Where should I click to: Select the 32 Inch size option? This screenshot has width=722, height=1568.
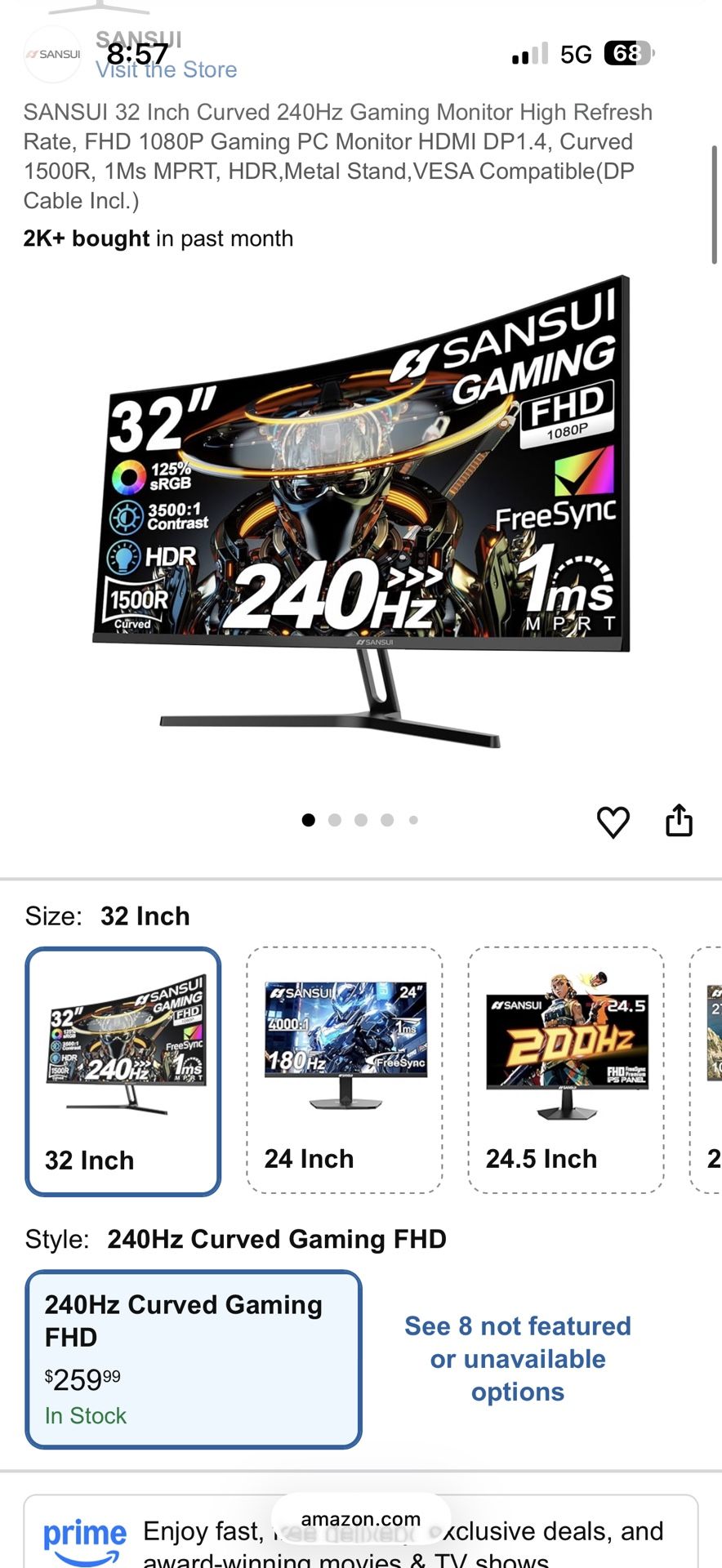(123, 1071)
